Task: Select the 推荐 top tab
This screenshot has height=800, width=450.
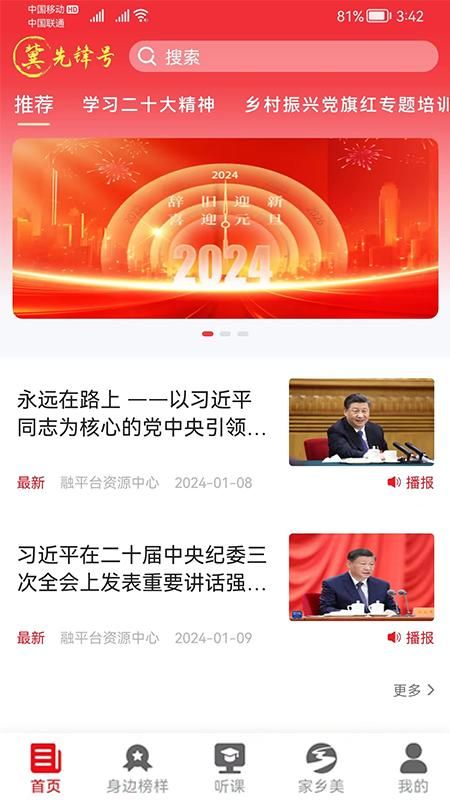Action: (34, 104)
